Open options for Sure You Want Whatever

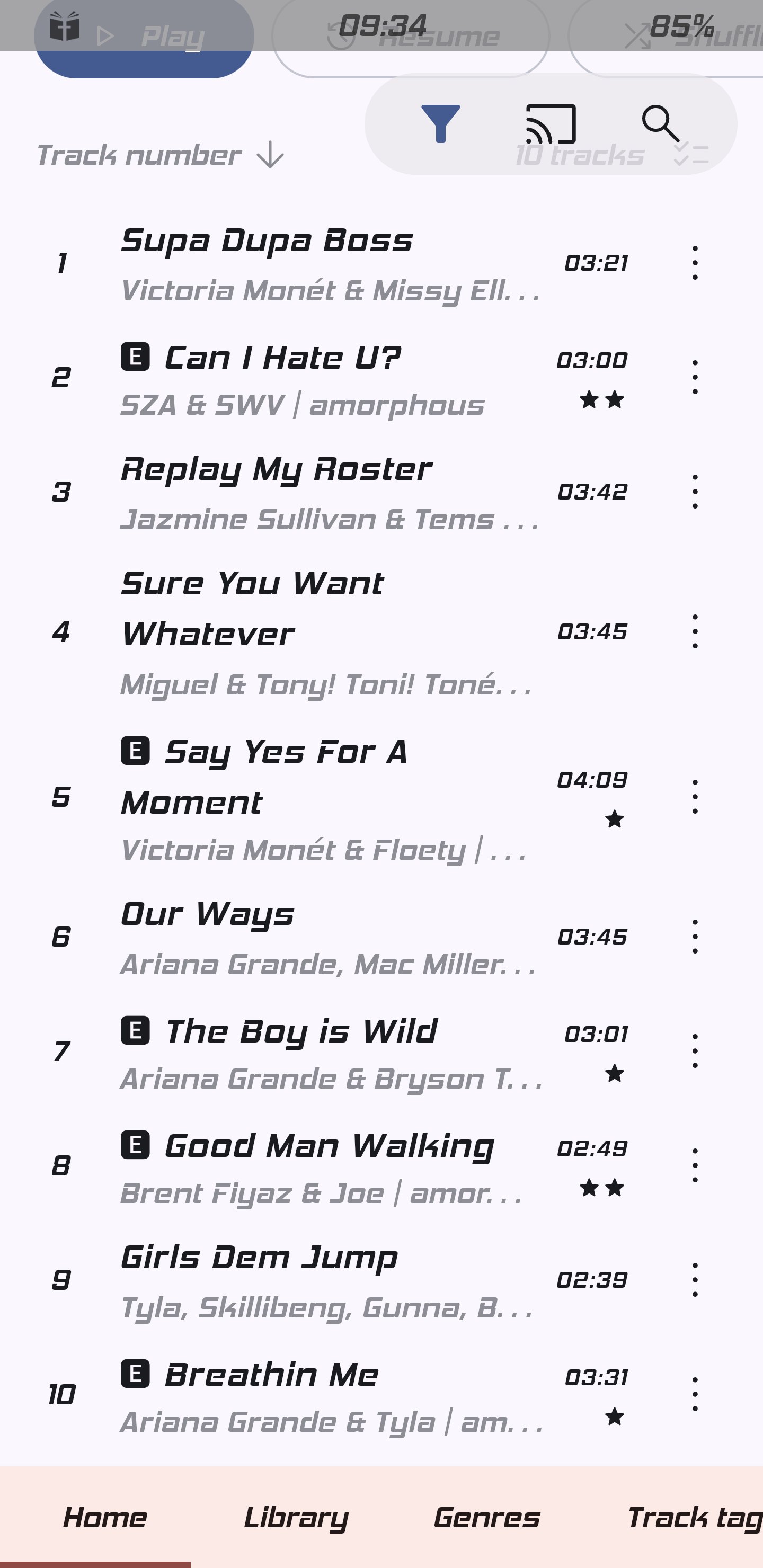pyautogui.click(x=695, y=632)
